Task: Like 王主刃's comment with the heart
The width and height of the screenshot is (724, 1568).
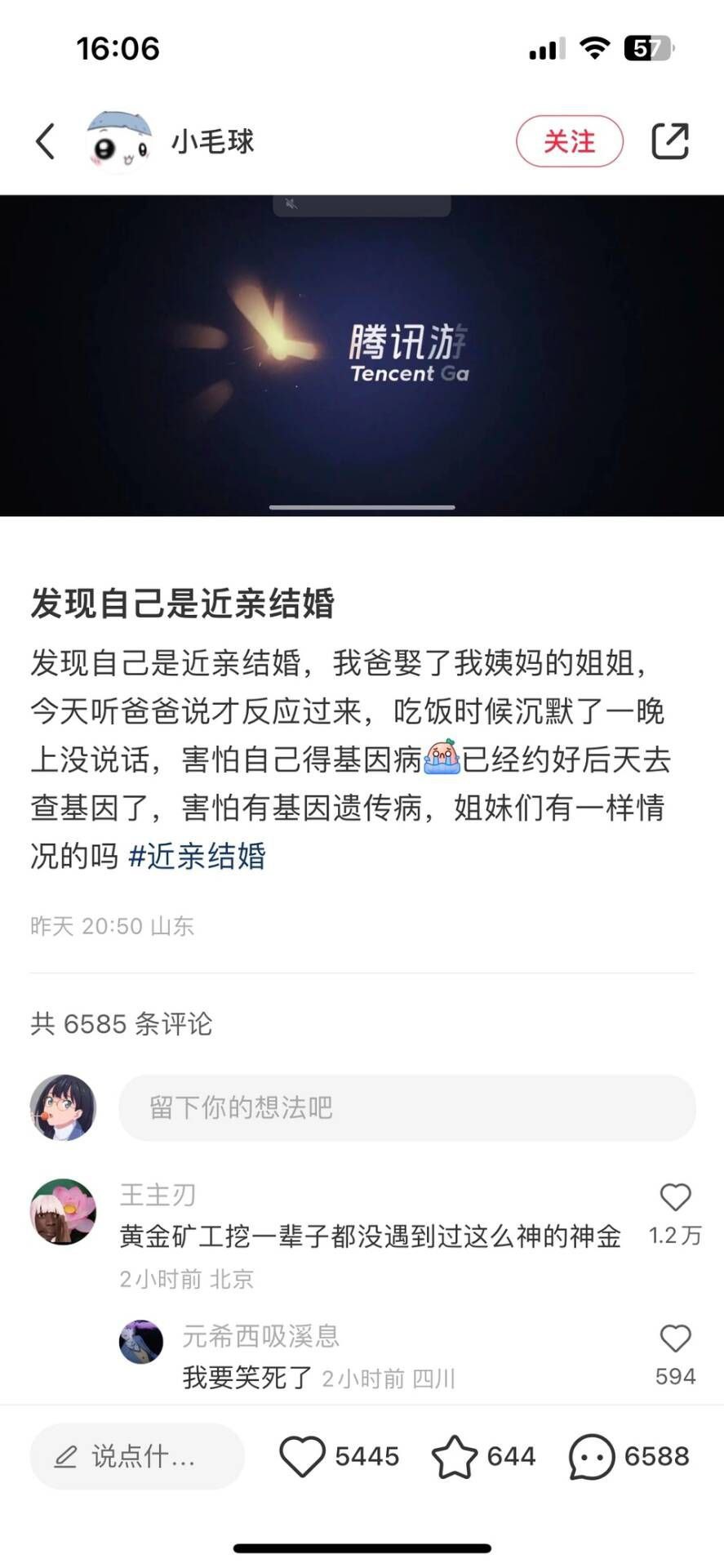Action: pyautogui.click(x=675, y=1197)
